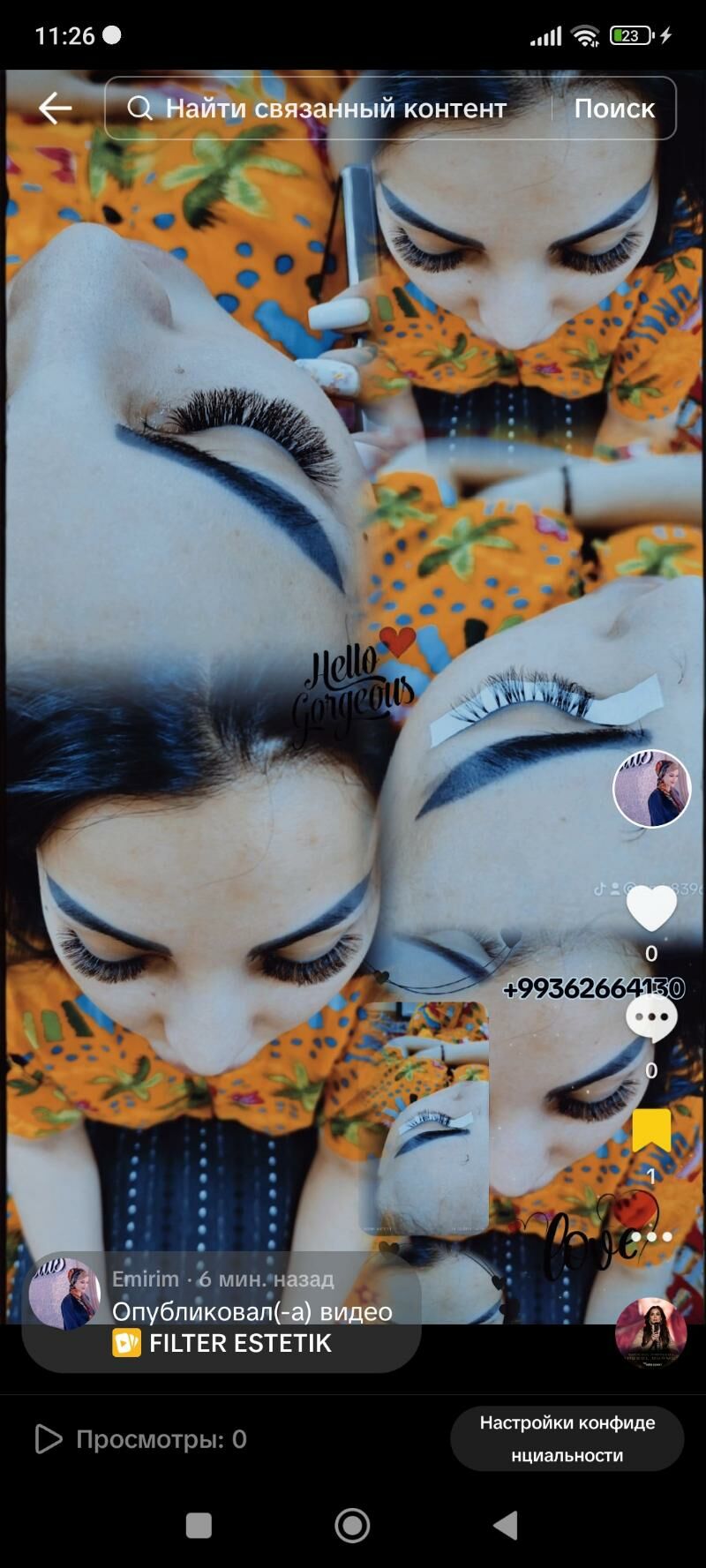The width and height of the screenshot is (706, 1568).
Task: Tap the Поиск button
Action: [x=614, y=109]
